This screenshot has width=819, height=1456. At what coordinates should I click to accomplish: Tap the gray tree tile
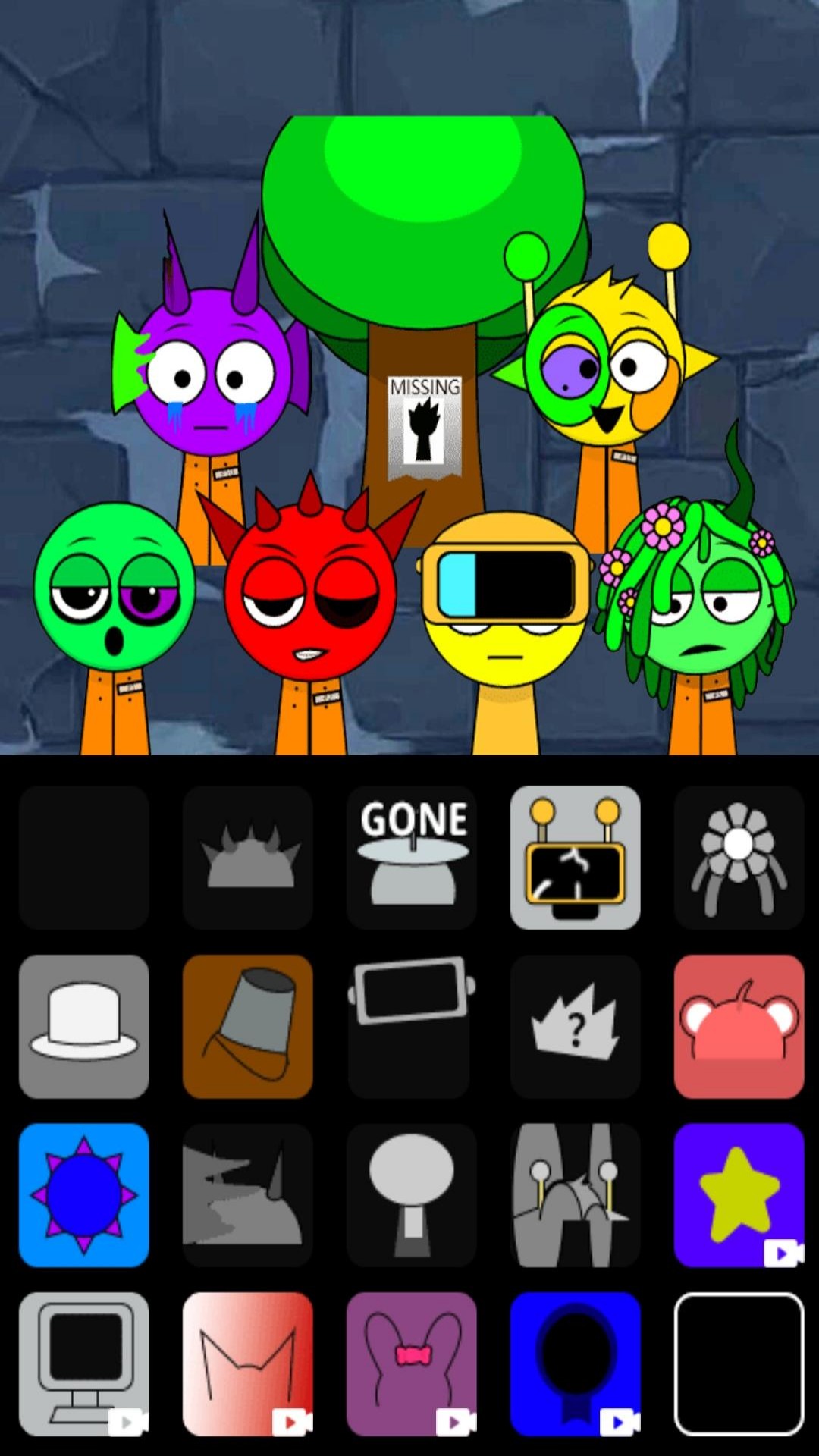411,1195
